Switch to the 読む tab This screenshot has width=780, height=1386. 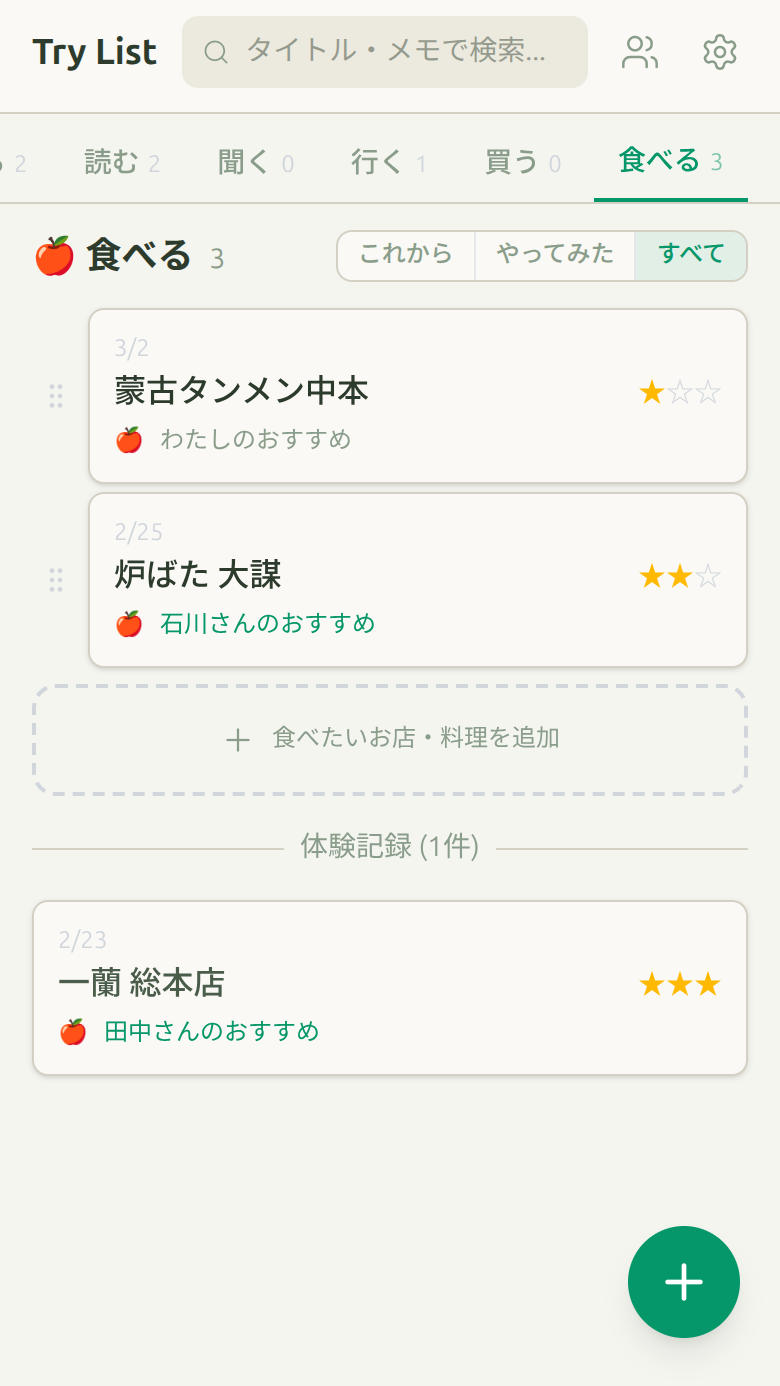121,163
